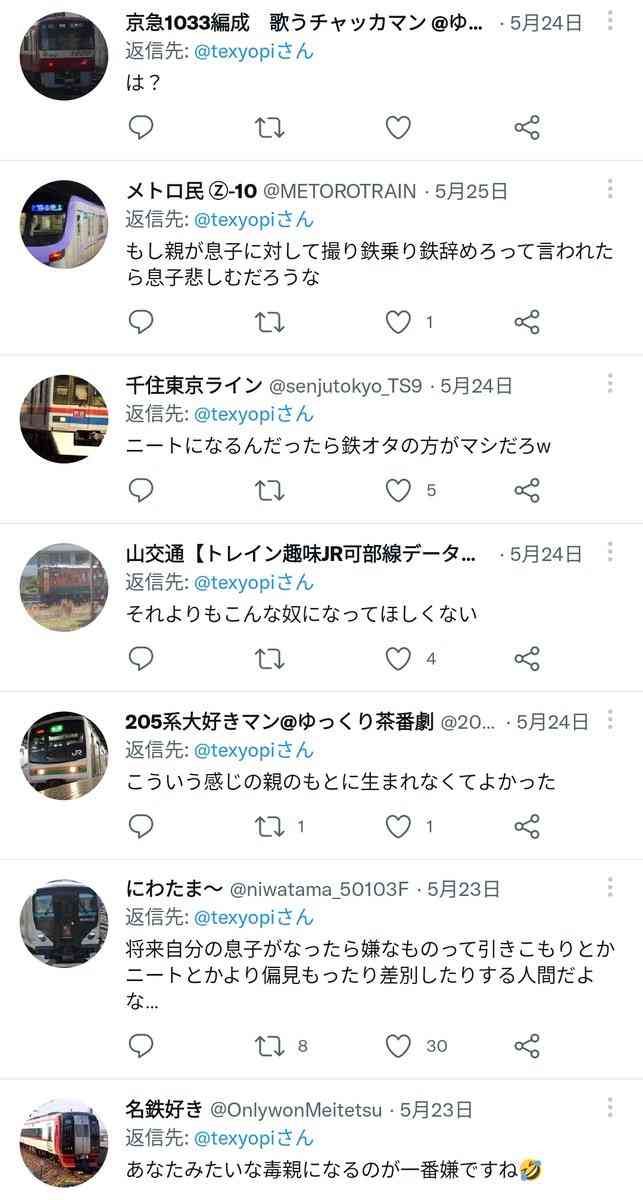Like 千住東京ライン's tweet
Screen dimensions: 643x1200
point(398,490)
